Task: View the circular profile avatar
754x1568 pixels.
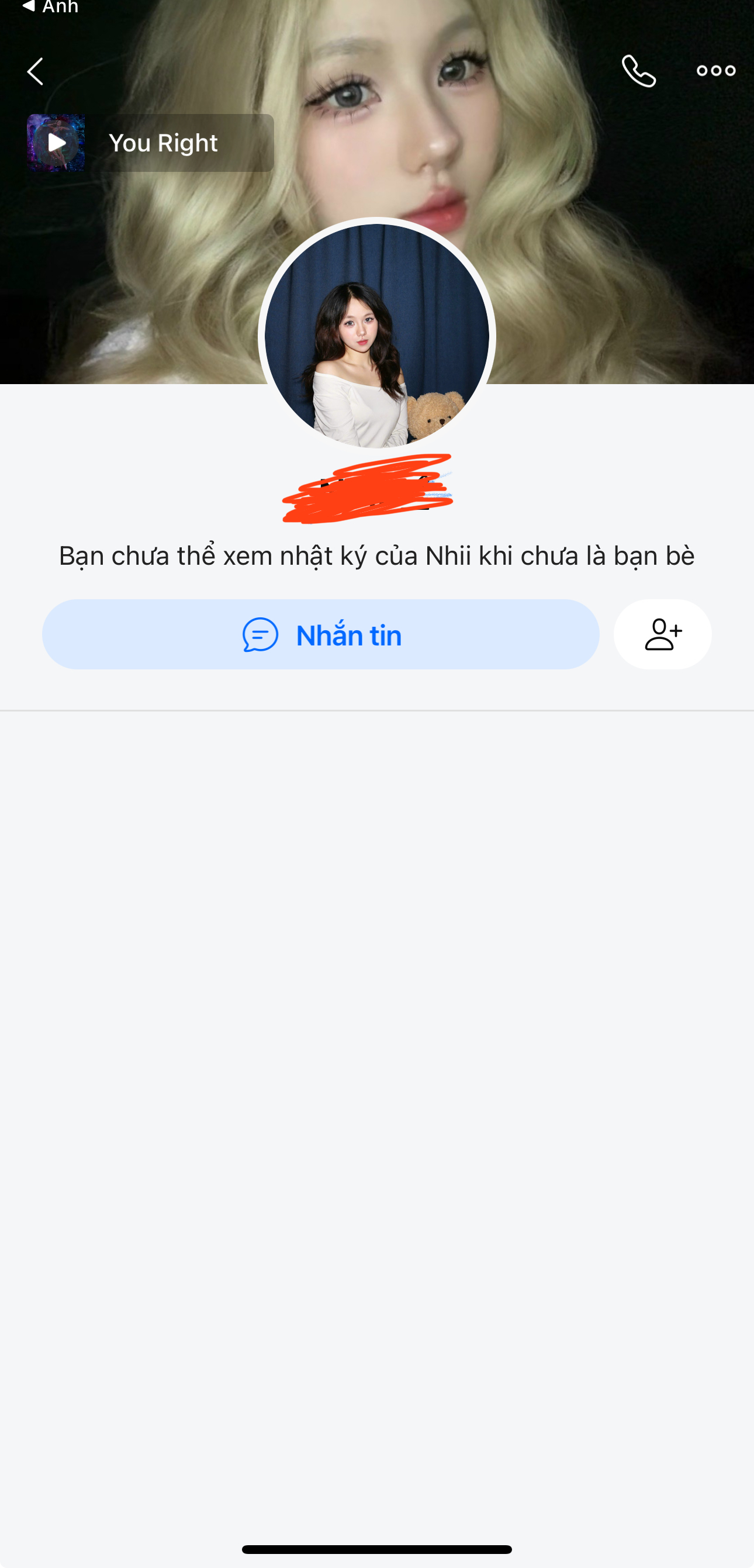Action: click(x=376, y=336)
